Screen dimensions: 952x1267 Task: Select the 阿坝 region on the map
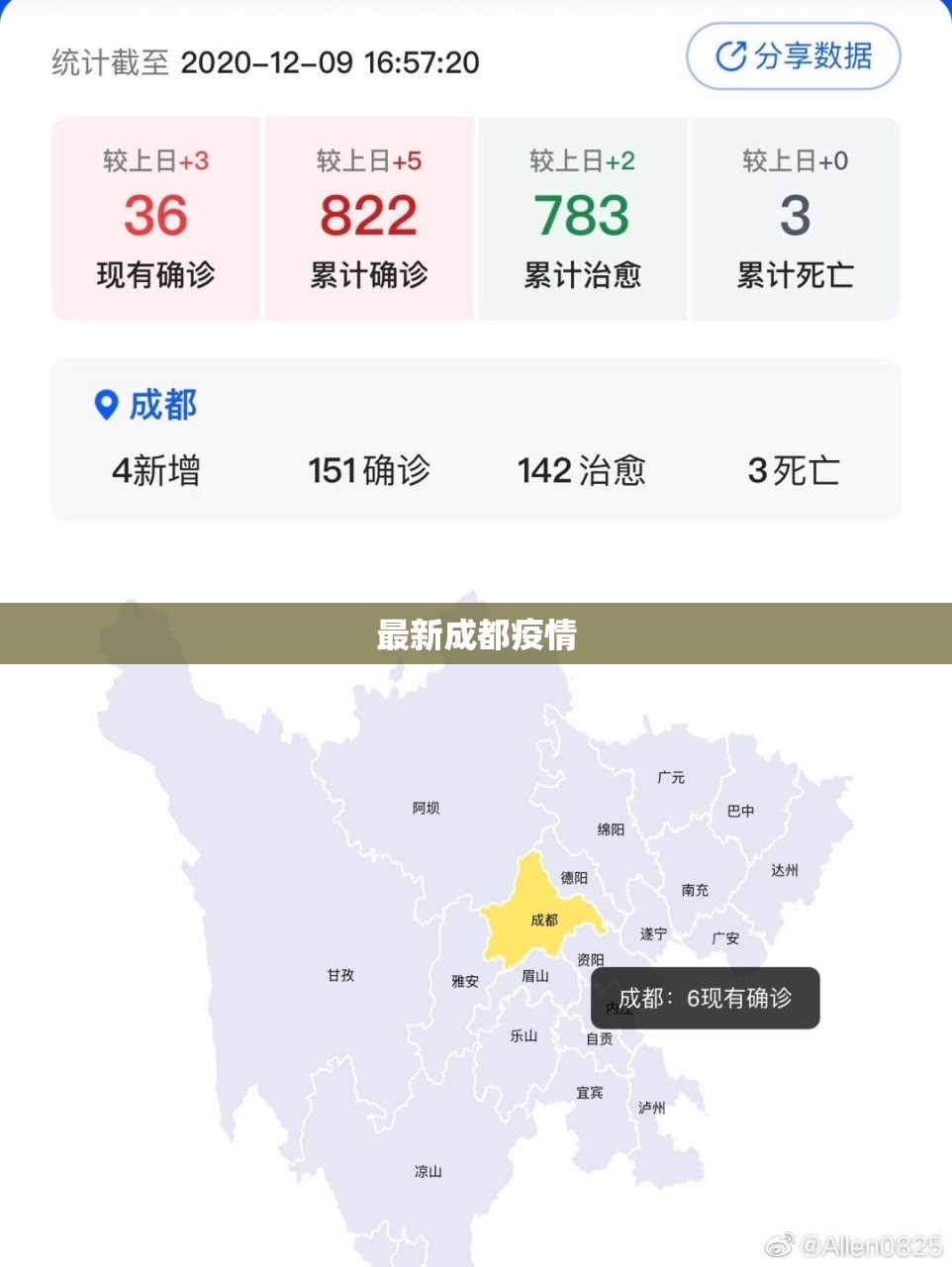coord(426,808)
